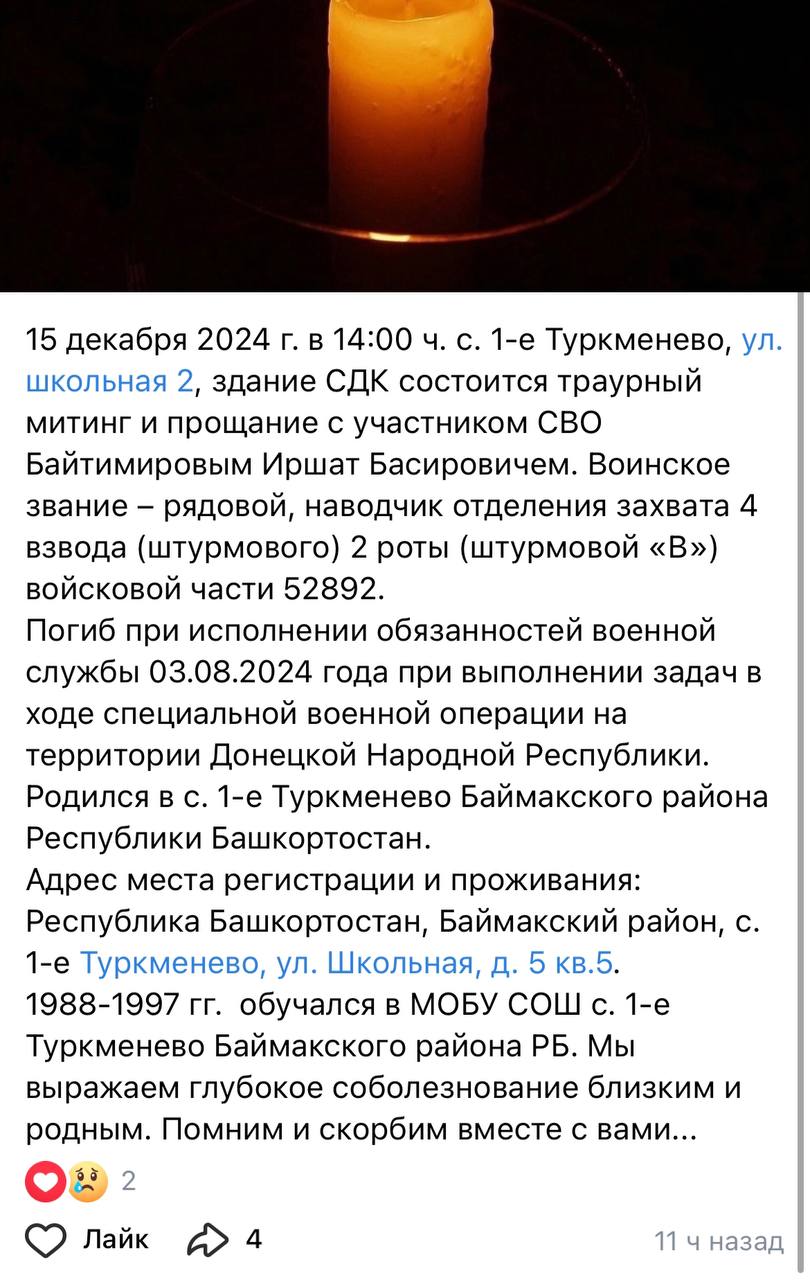This screenshot has width=810, height=1280.
Task: Open the candle photo in the post
Action: pos(405,145)
